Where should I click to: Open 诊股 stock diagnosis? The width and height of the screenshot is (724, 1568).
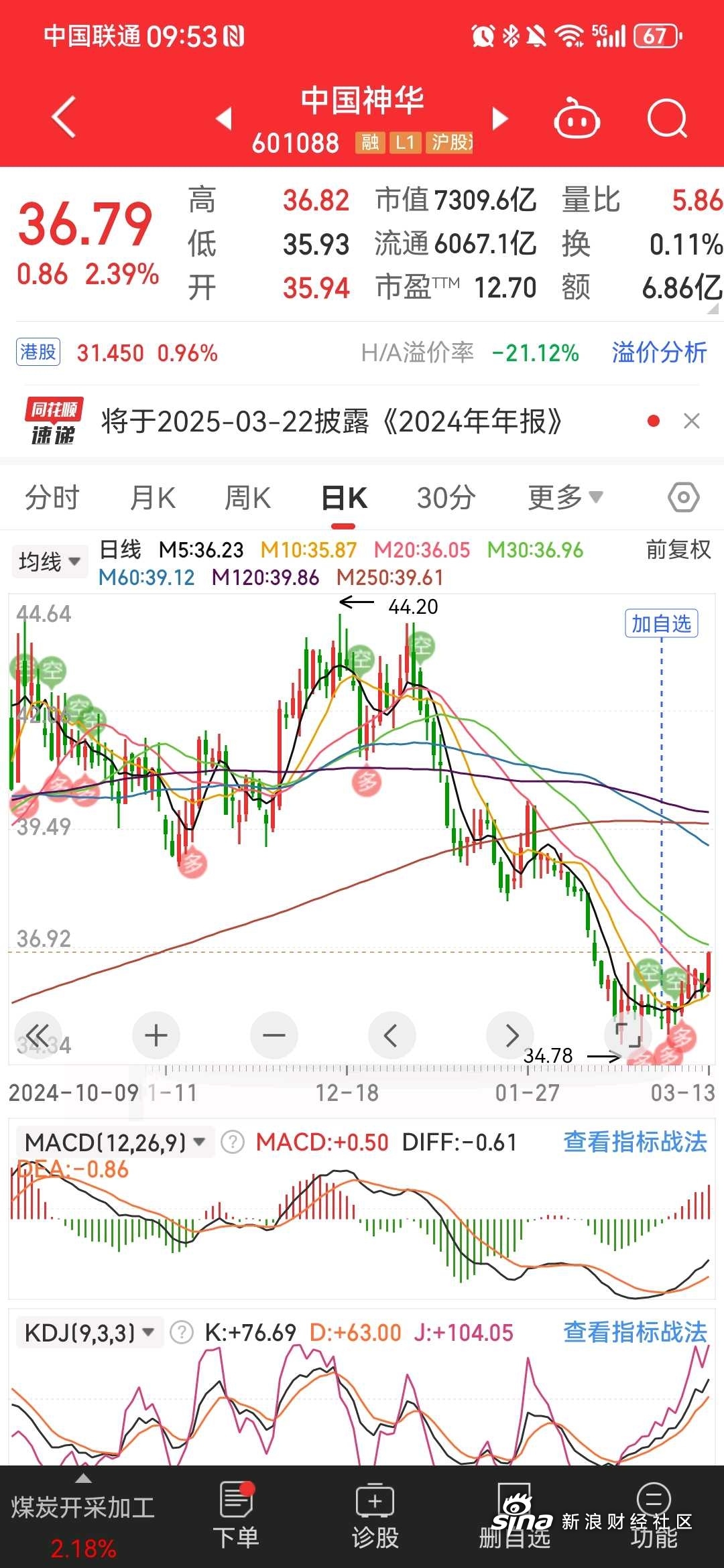(x=375, y=1515)
